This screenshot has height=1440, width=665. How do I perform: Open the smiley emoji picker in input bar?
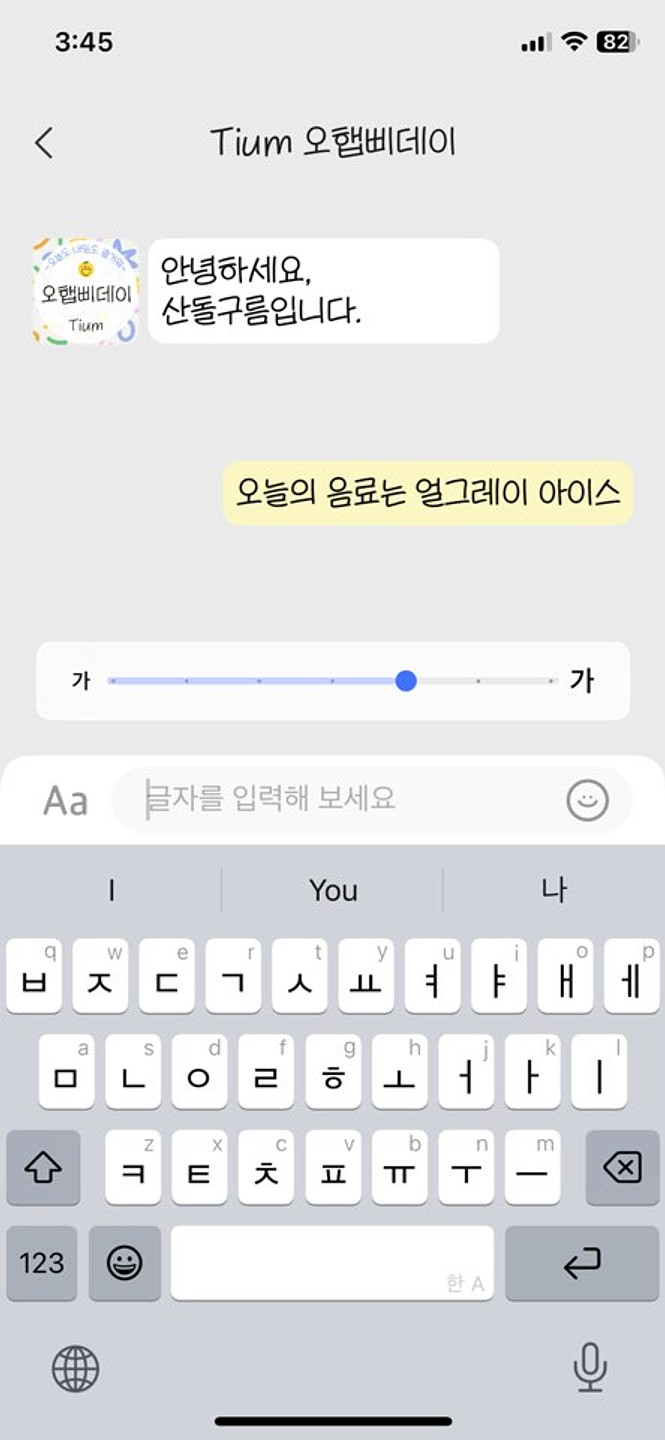pos(587,800)
